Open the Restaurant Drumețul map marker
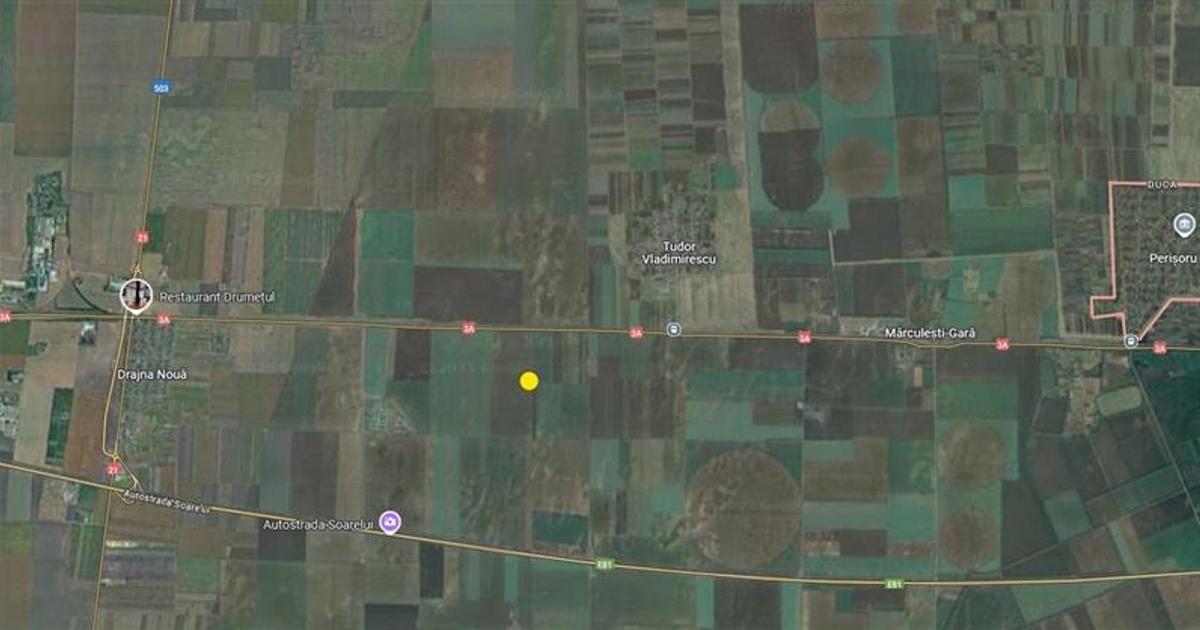The width and height of the screenshot is (1200, 630). pos(136,294)
